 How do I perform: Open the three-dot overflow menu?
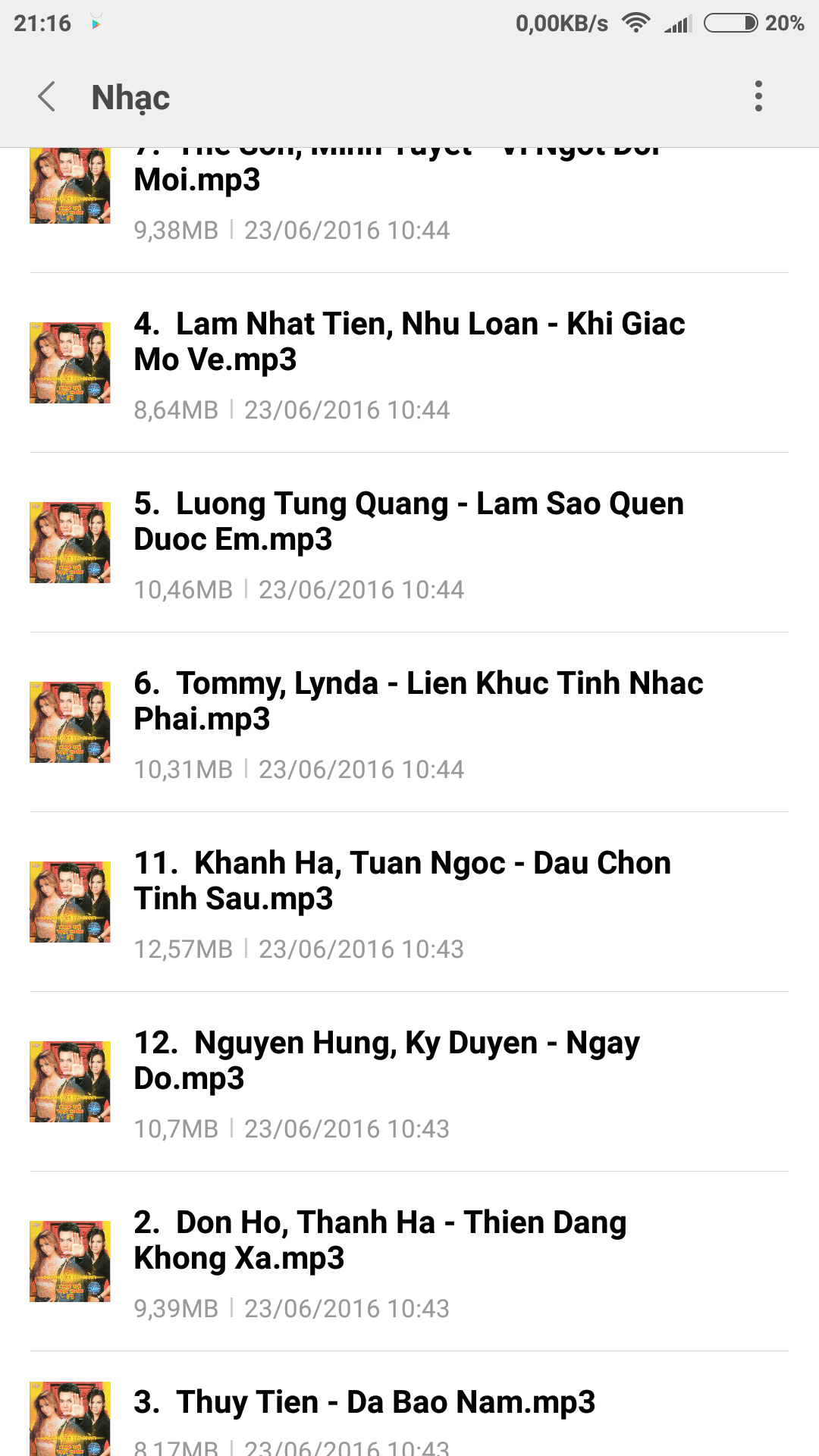(758, 97)
